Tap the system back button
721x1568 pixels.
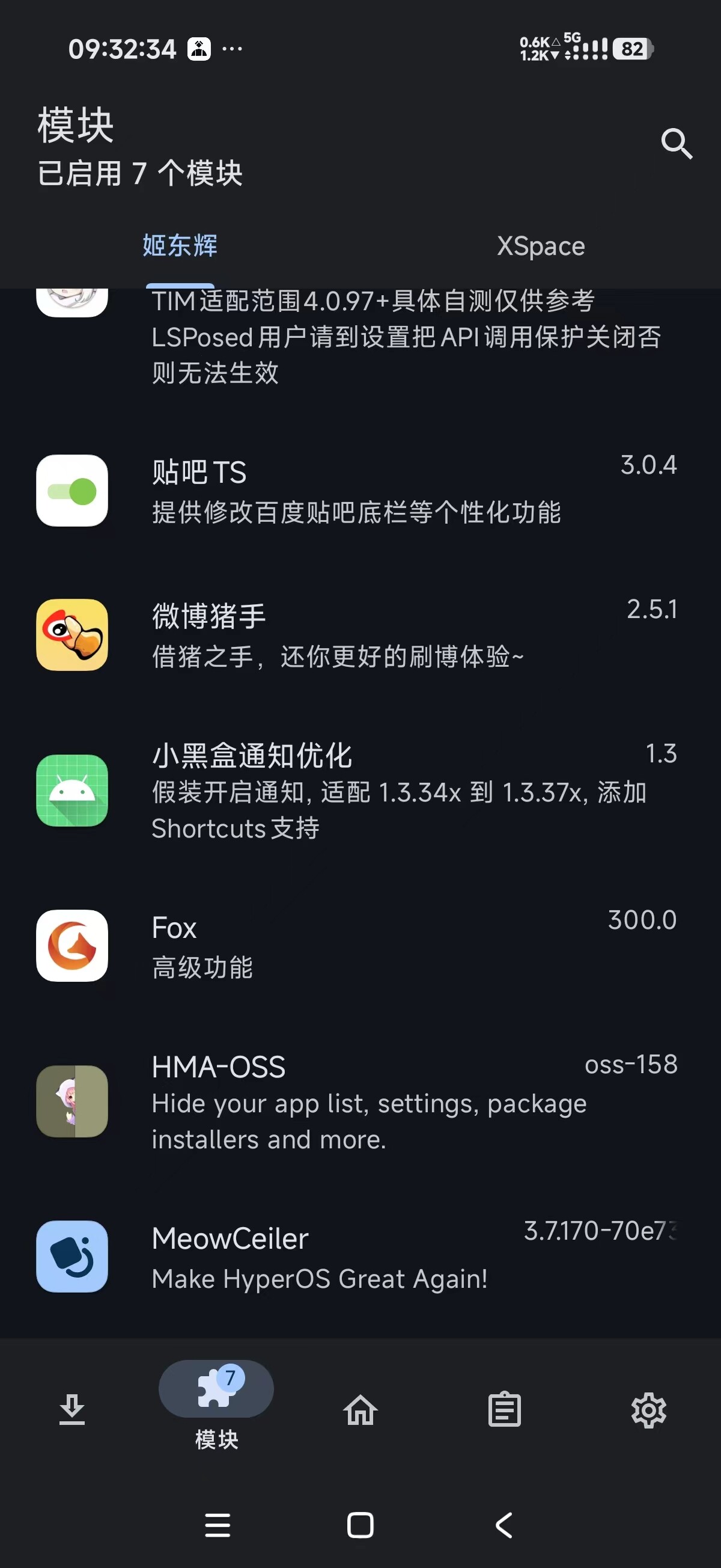click(503, 1525)
